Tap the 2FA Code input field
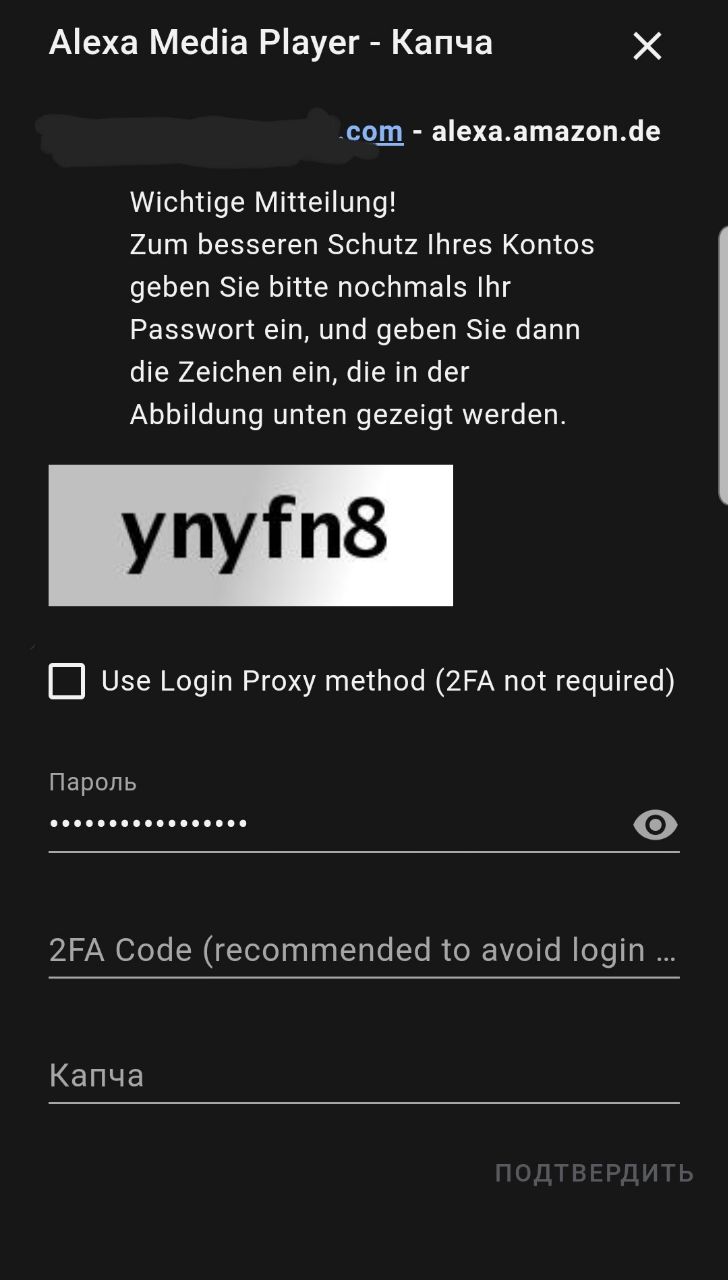Image resolution: width=728 pixels, height=1280 pixels. click(x=363, y=950)
